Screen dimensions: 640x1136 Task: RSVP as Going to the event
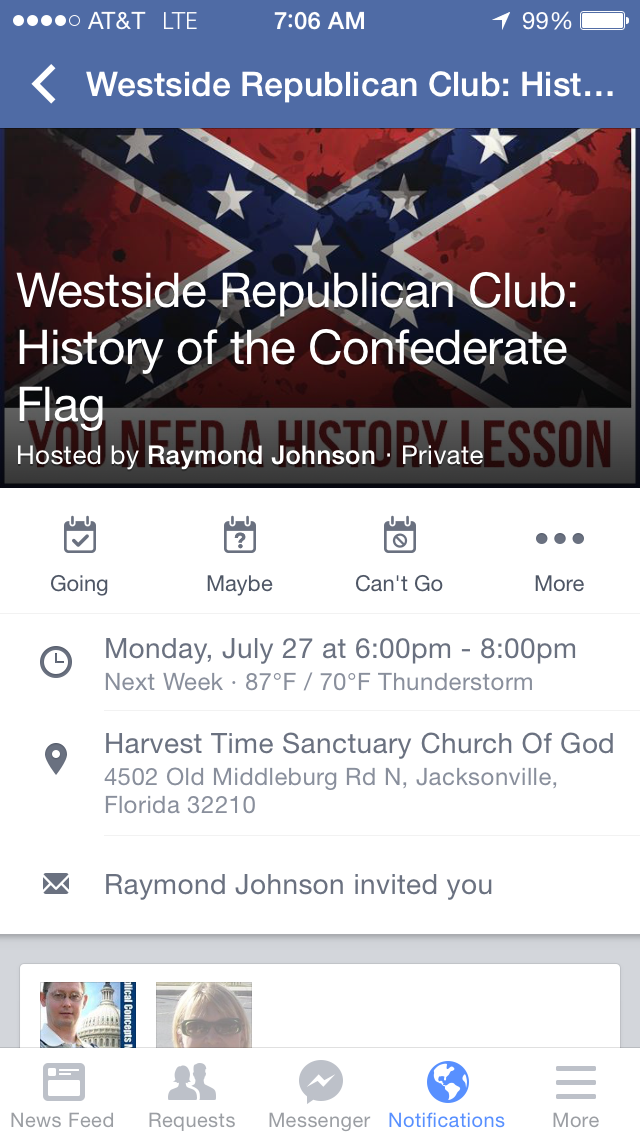click(79, 556)
